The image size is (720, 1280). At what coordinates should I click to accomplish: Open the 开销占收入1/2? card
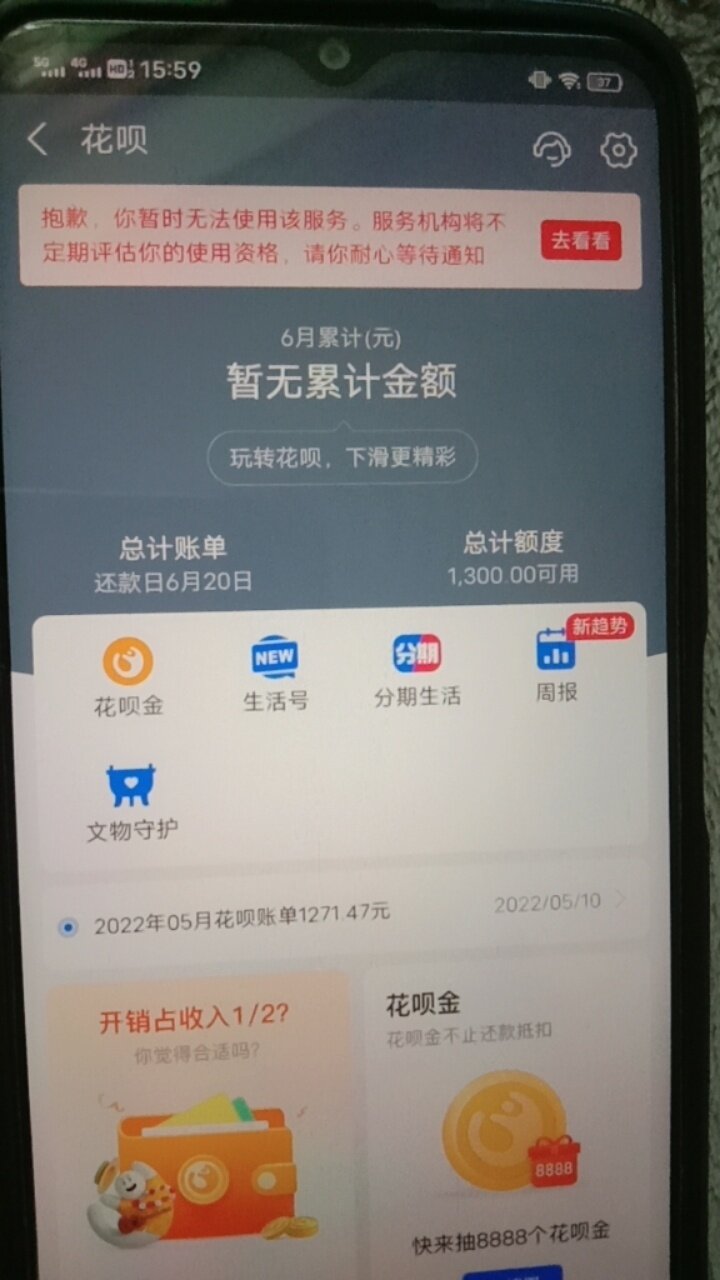pyautogui.click(x=198, y=1120)
